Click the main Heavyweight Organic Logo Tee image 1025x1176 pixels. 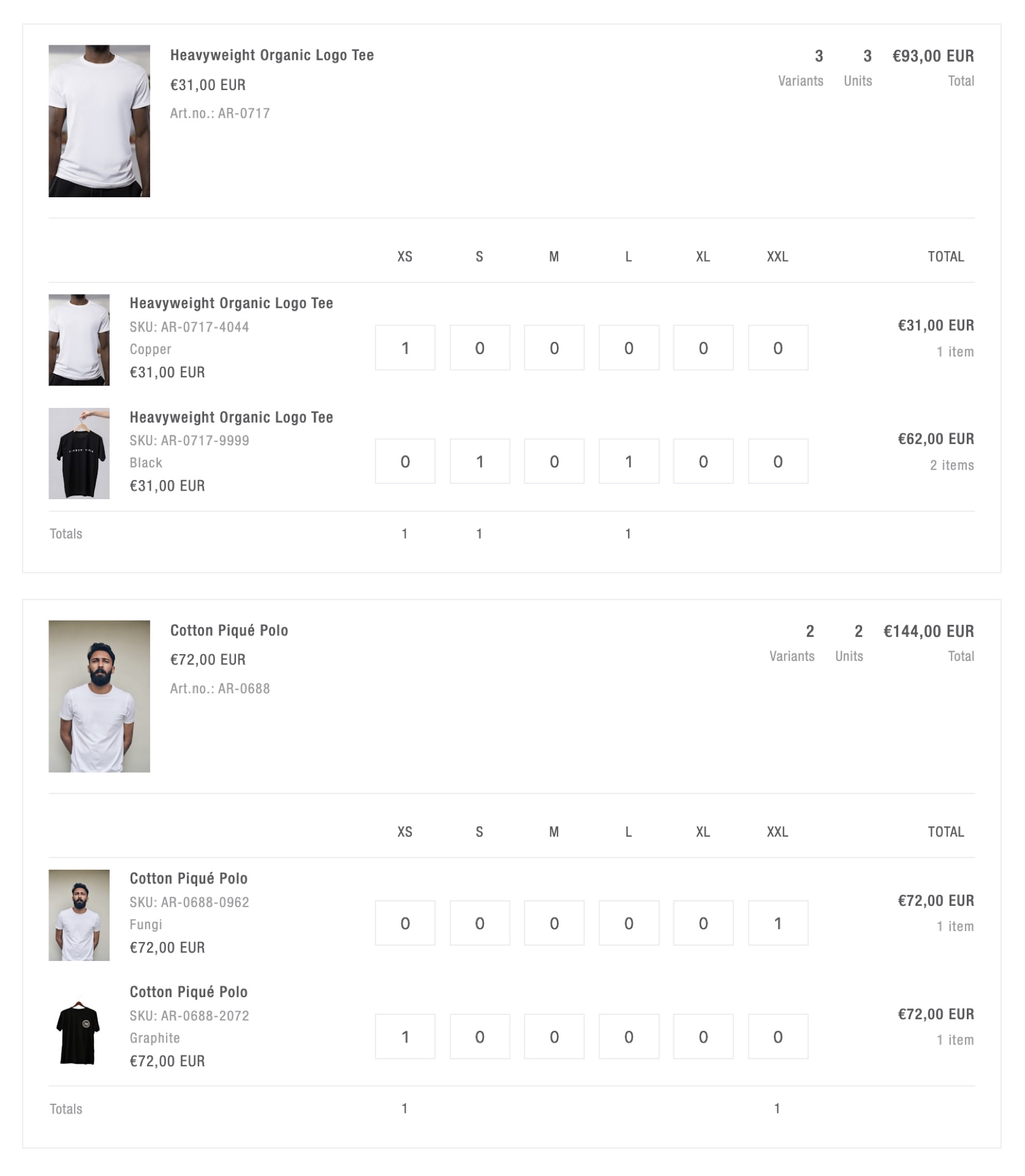(x=99, y=120)
